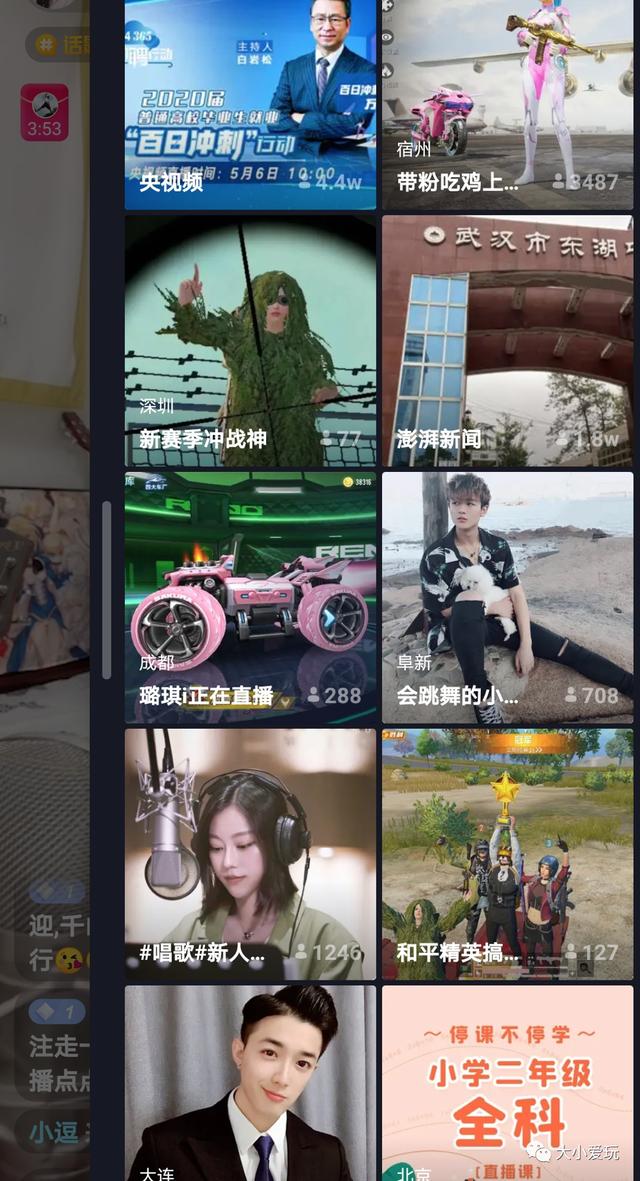Image resolution: width=640 pixels, height=1181 pixels.
Task: Open the 大连 live stream tile
Action: (x=250, y=1085)
